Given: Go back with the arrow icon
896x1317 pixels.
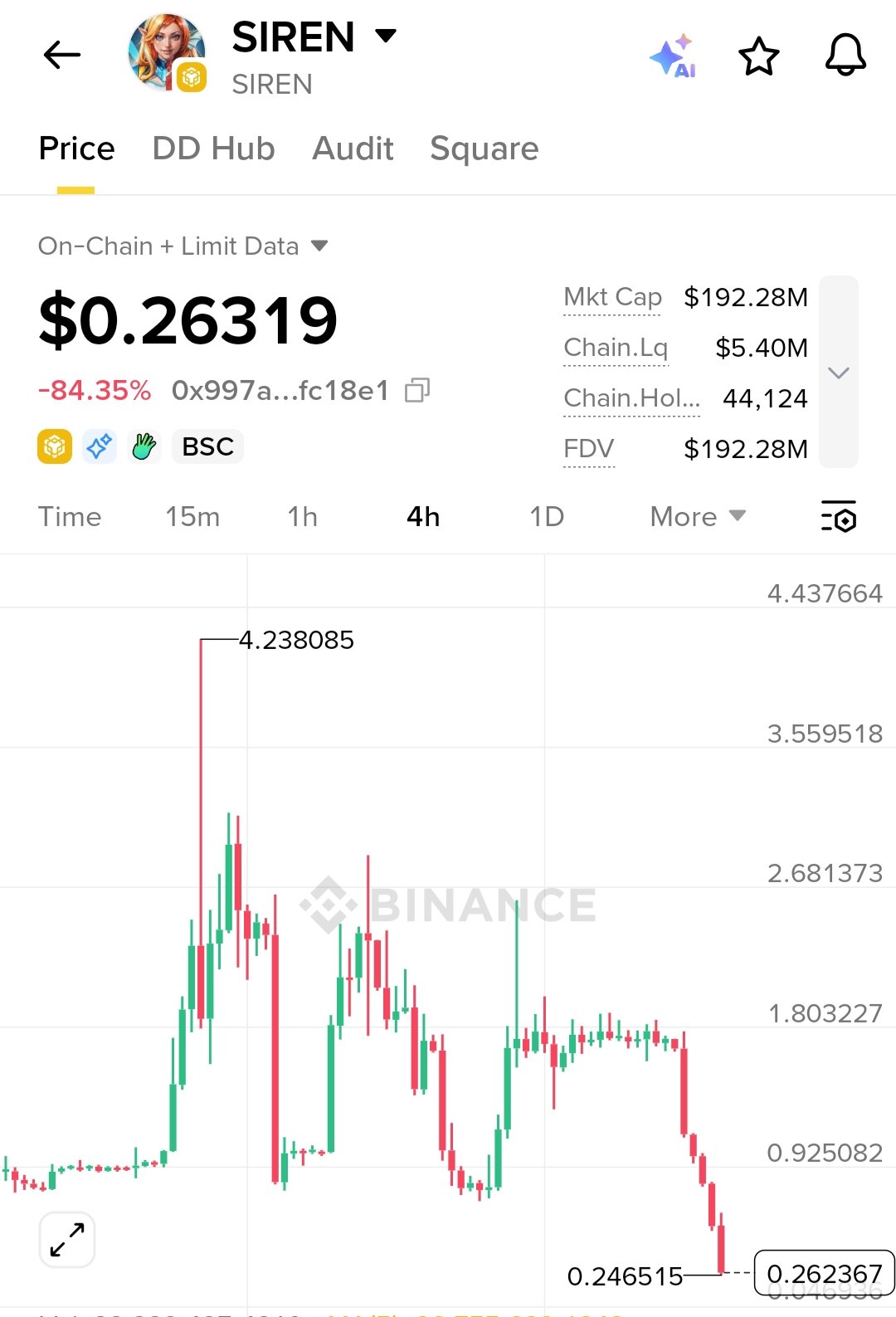Looking at the screenshot, I should [61, 56].
